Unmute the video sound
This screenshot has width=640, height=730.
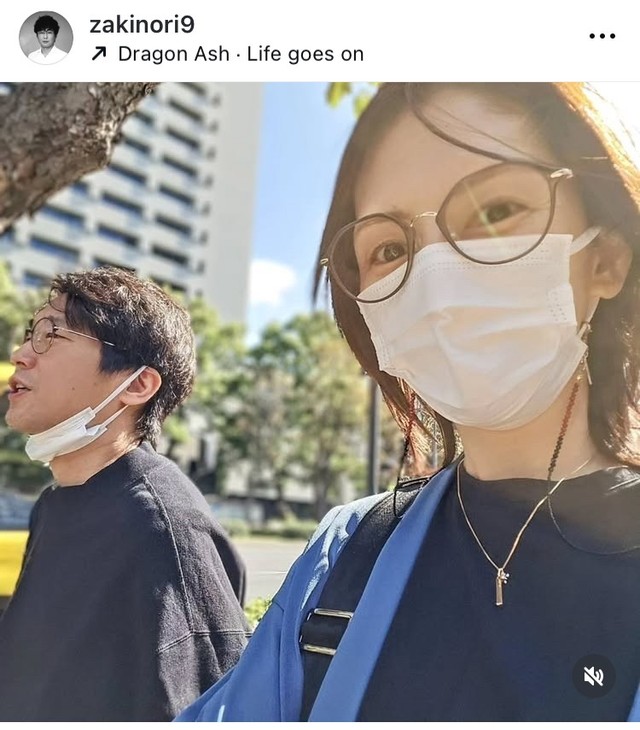593,676
